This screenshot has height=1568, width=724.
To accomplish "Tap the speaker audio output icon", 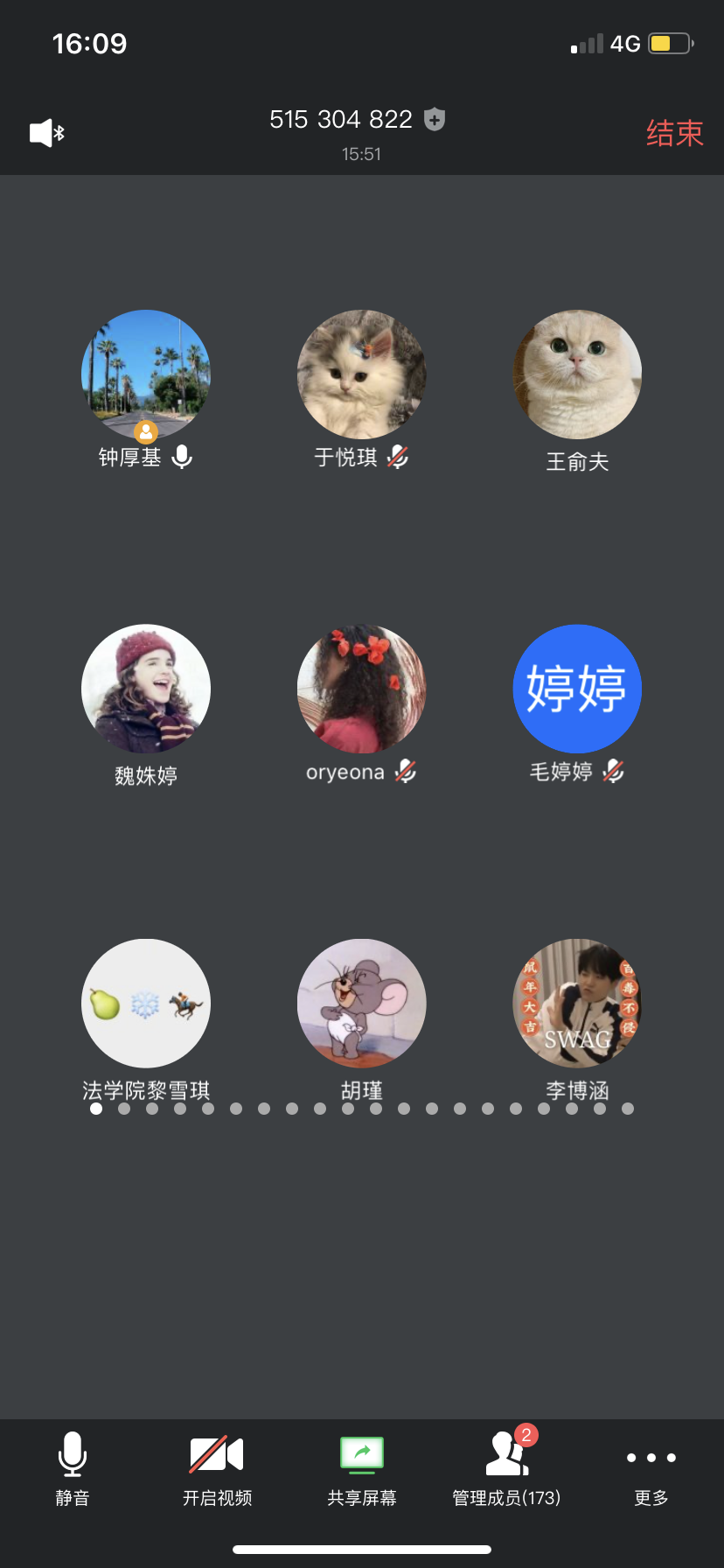I will [x=47, y=133].
